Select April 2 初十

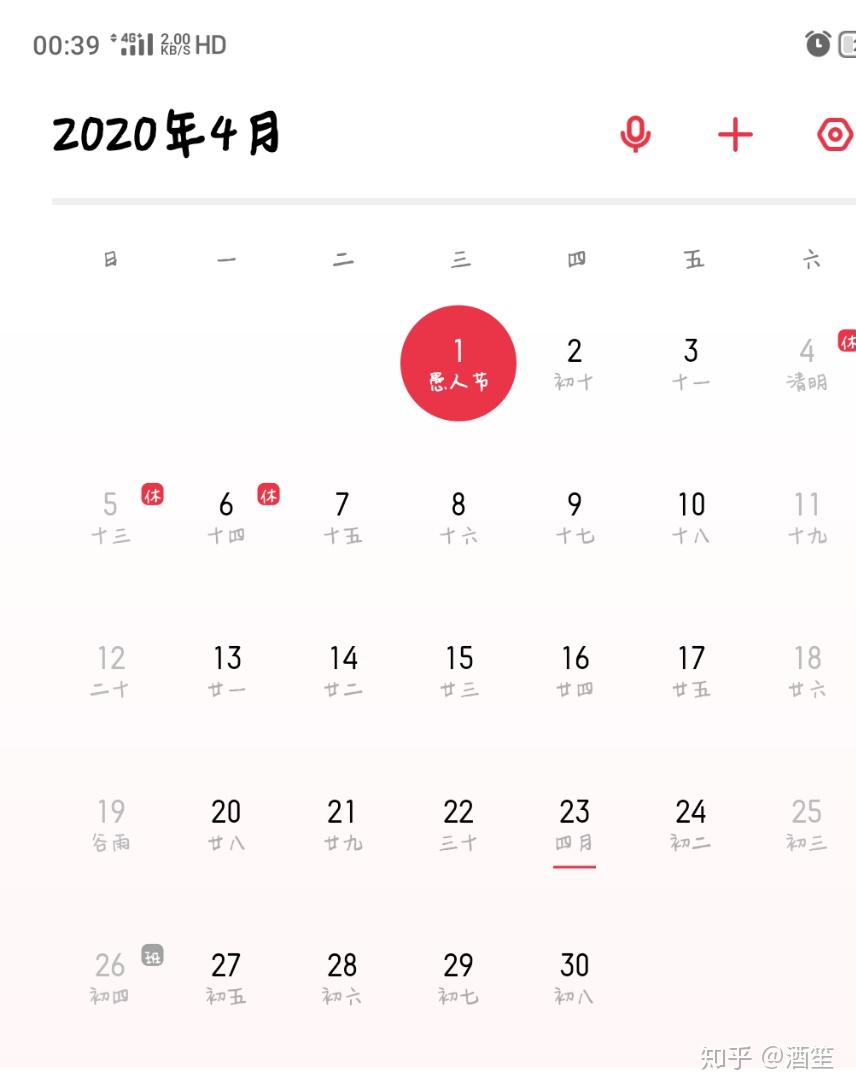(574, 363)
